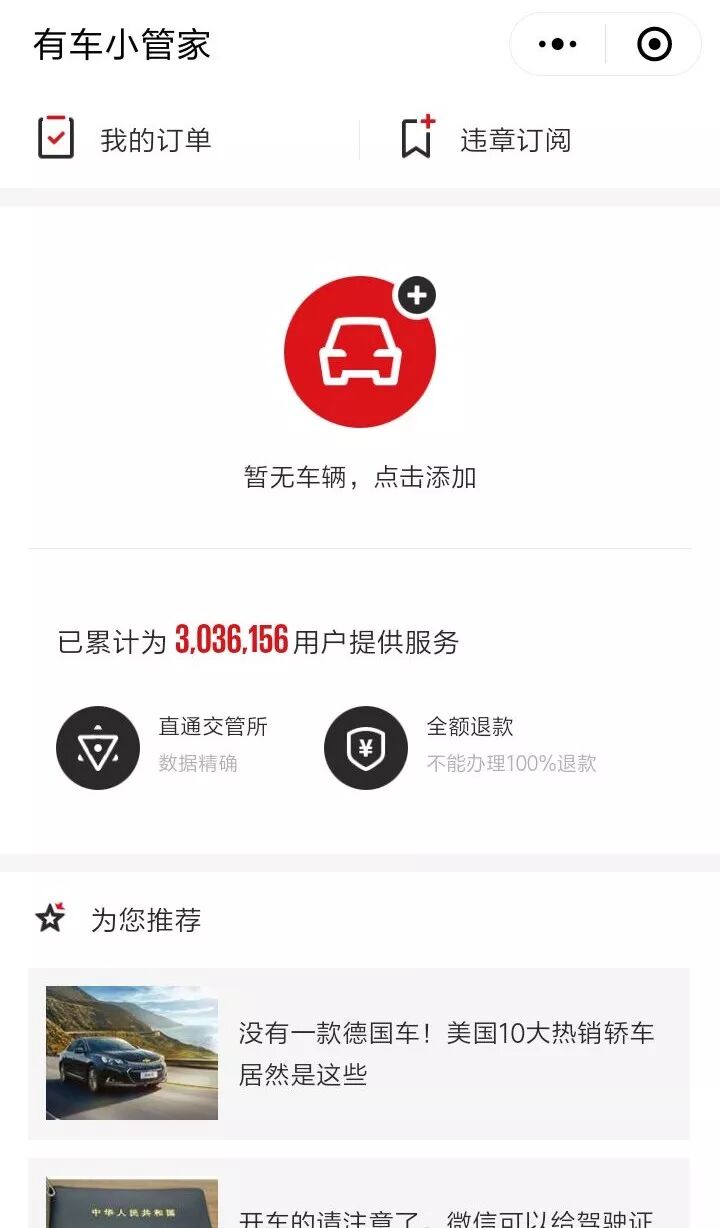Close the mini program via the circle button

pyautogui.click(x=654, y=44)
